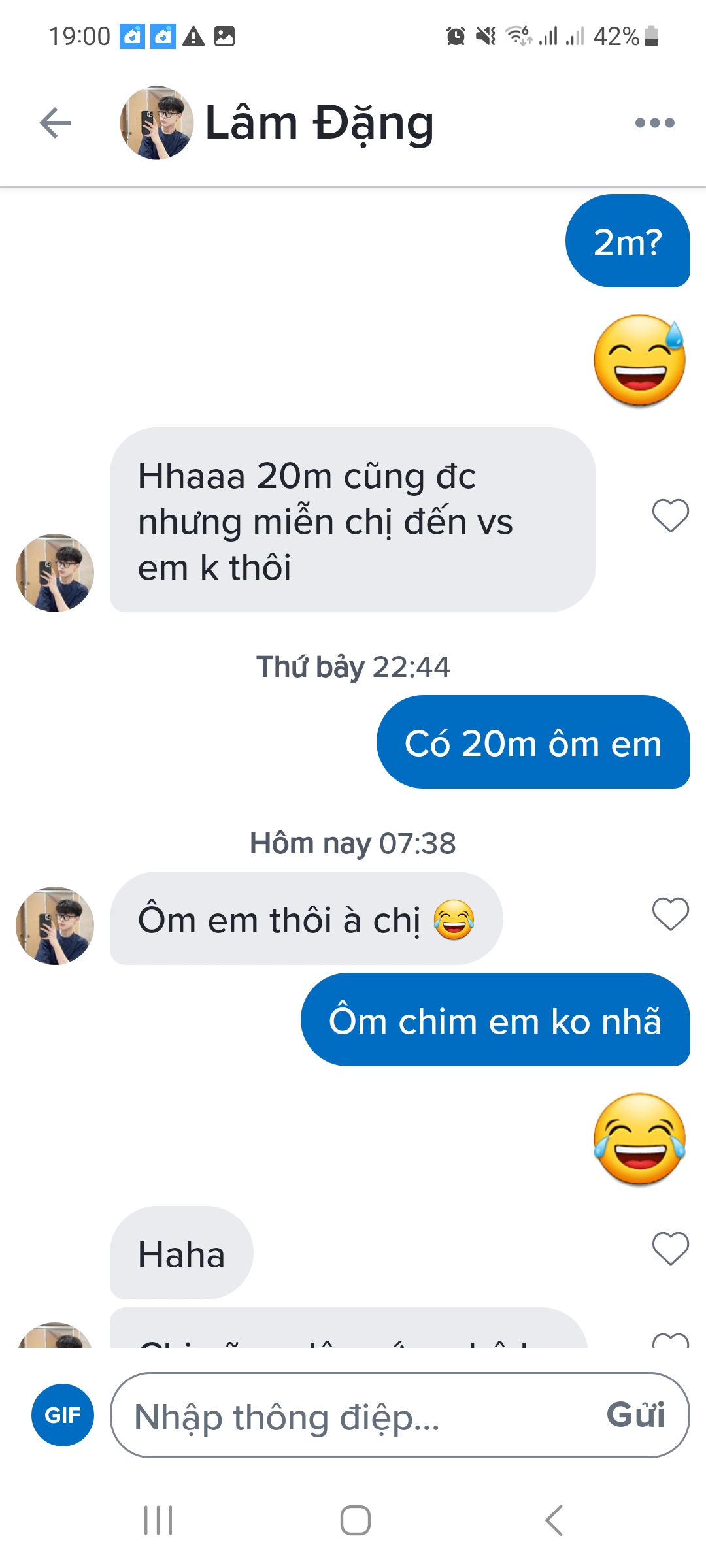Image resolution: width=706 pixels, height=1568 pixels.
Task: Heart the 'Haha' message
Action: [x=671, y=1249]
